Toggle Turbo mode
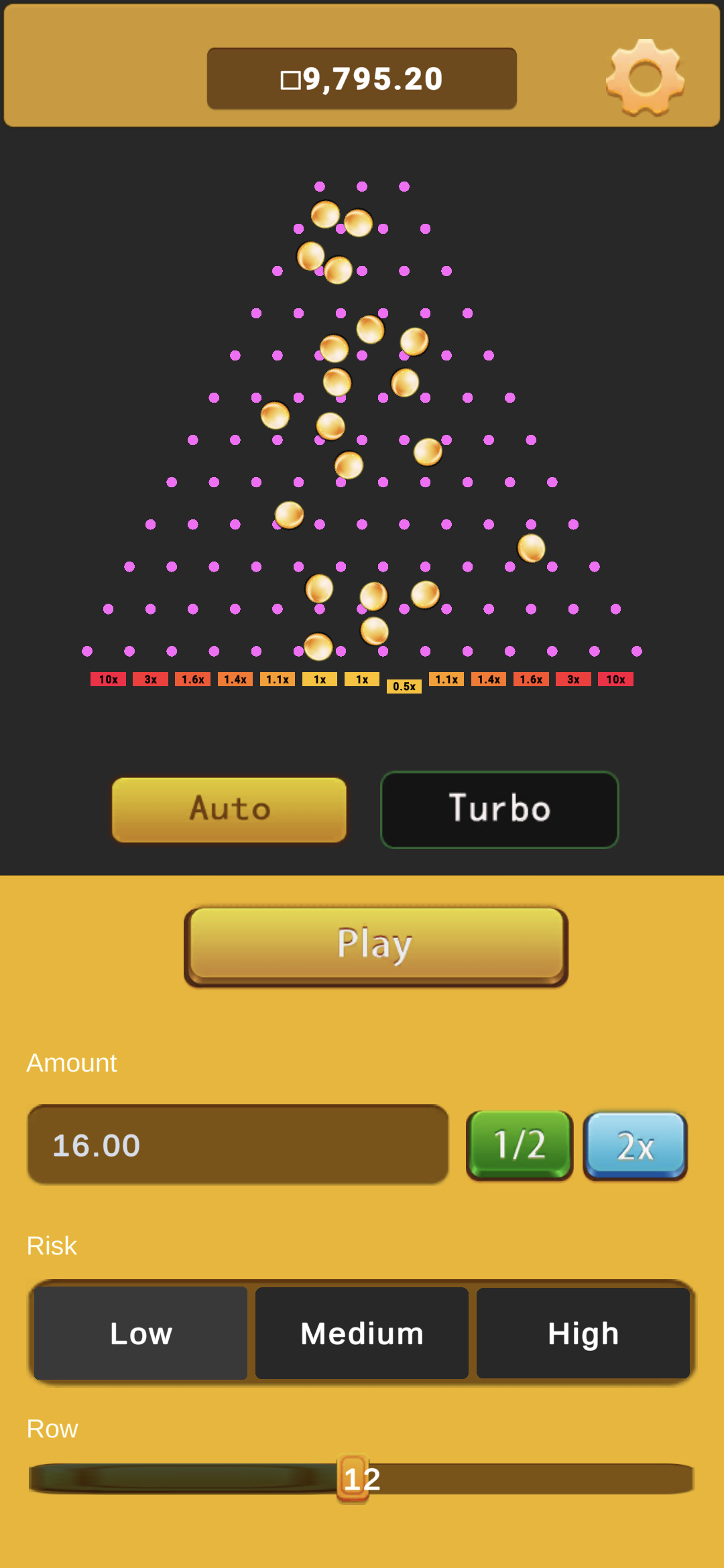Image resolution: width=724 pixels, height=1568 pixels. [x=499, y=809]
